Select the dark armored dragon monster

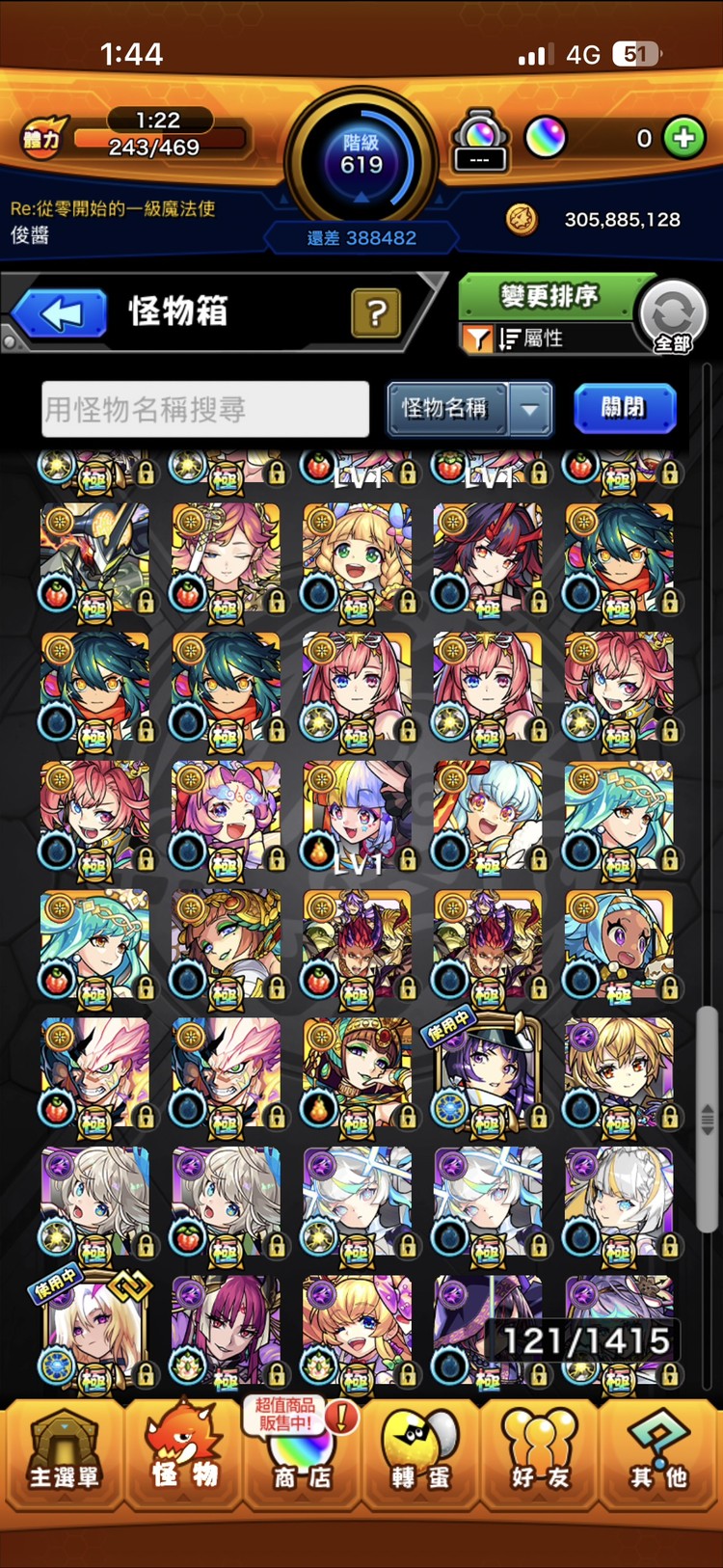(94, 557)
